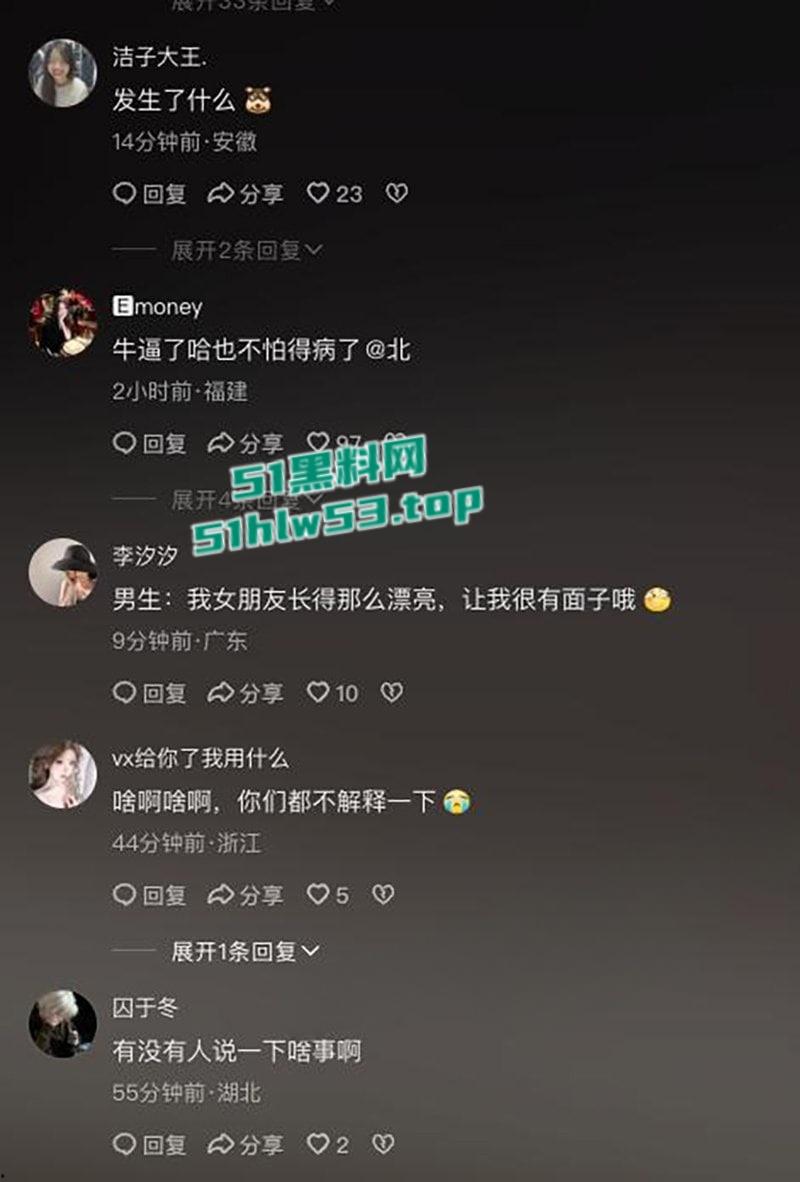Click the reply bubble icon under Emoney's comment
800x1182 pixels.
pyautogui.click(x=126, y=443)
